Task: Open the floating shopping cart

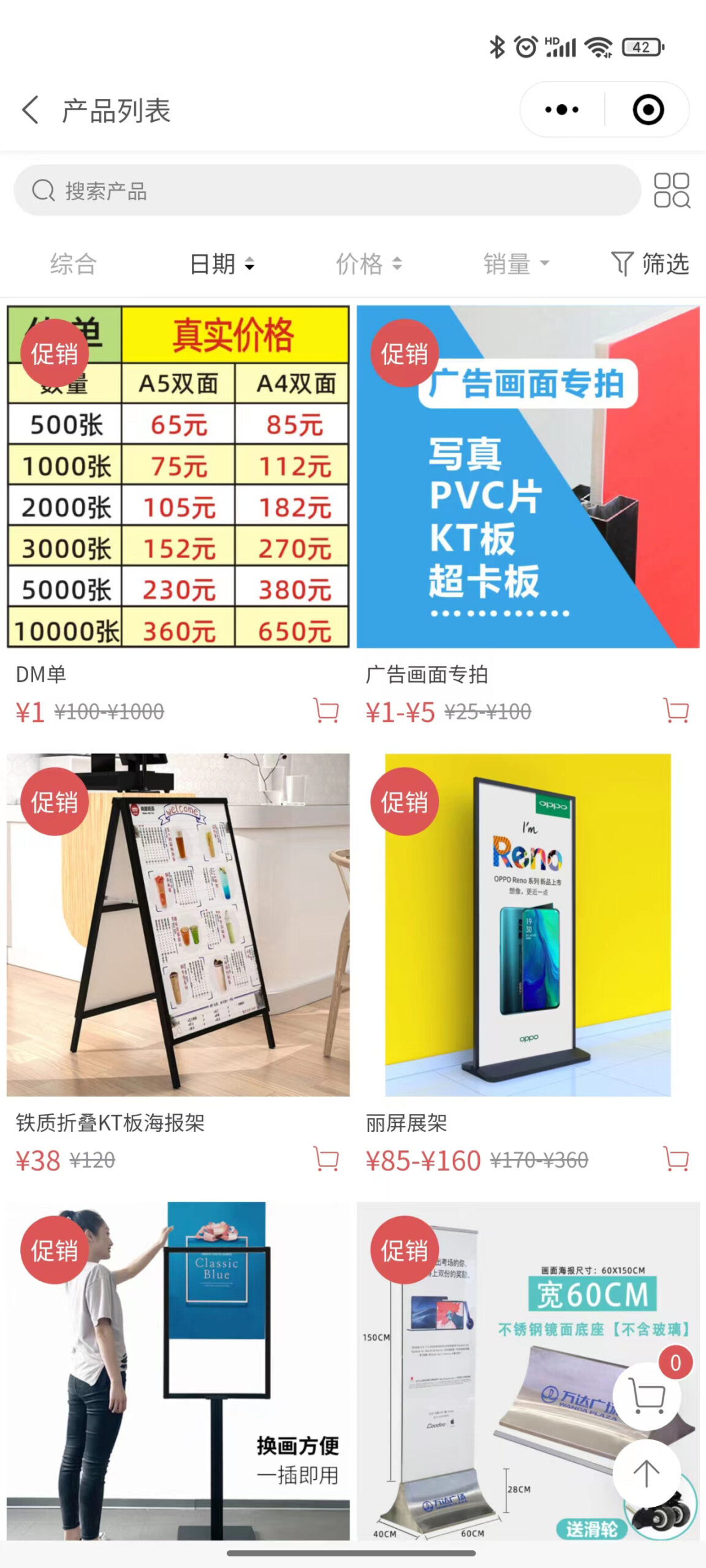Action: coord(647,1397)
